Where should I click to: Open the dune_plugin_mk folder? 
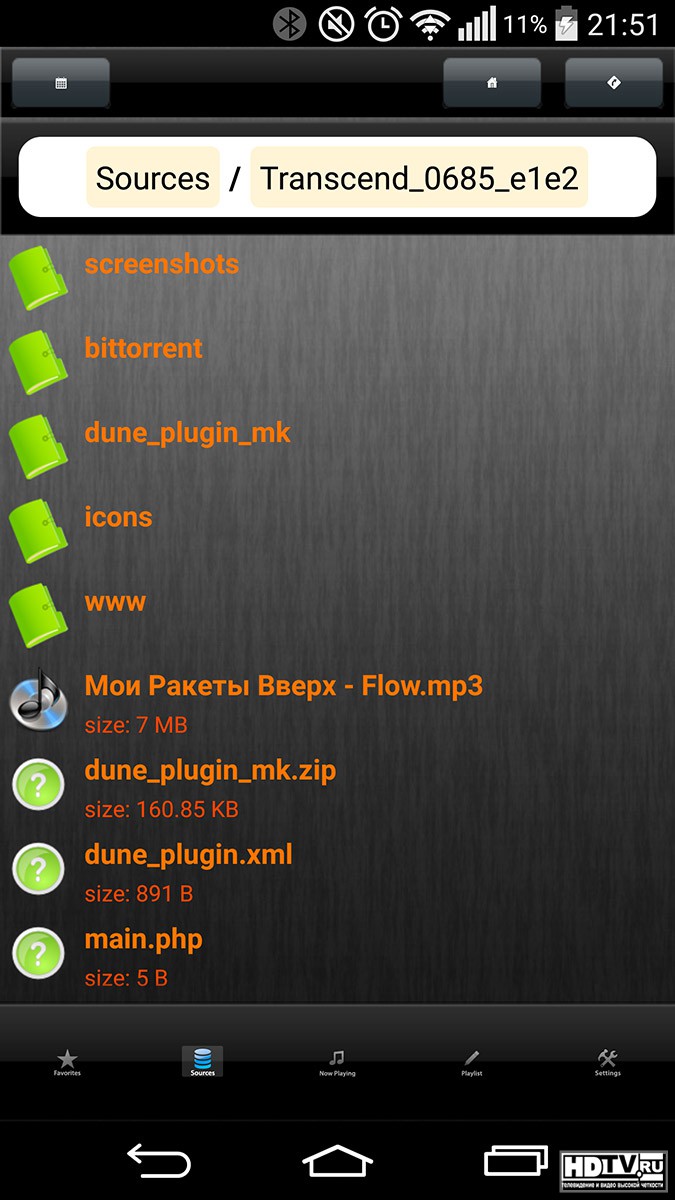click(337, 434)
